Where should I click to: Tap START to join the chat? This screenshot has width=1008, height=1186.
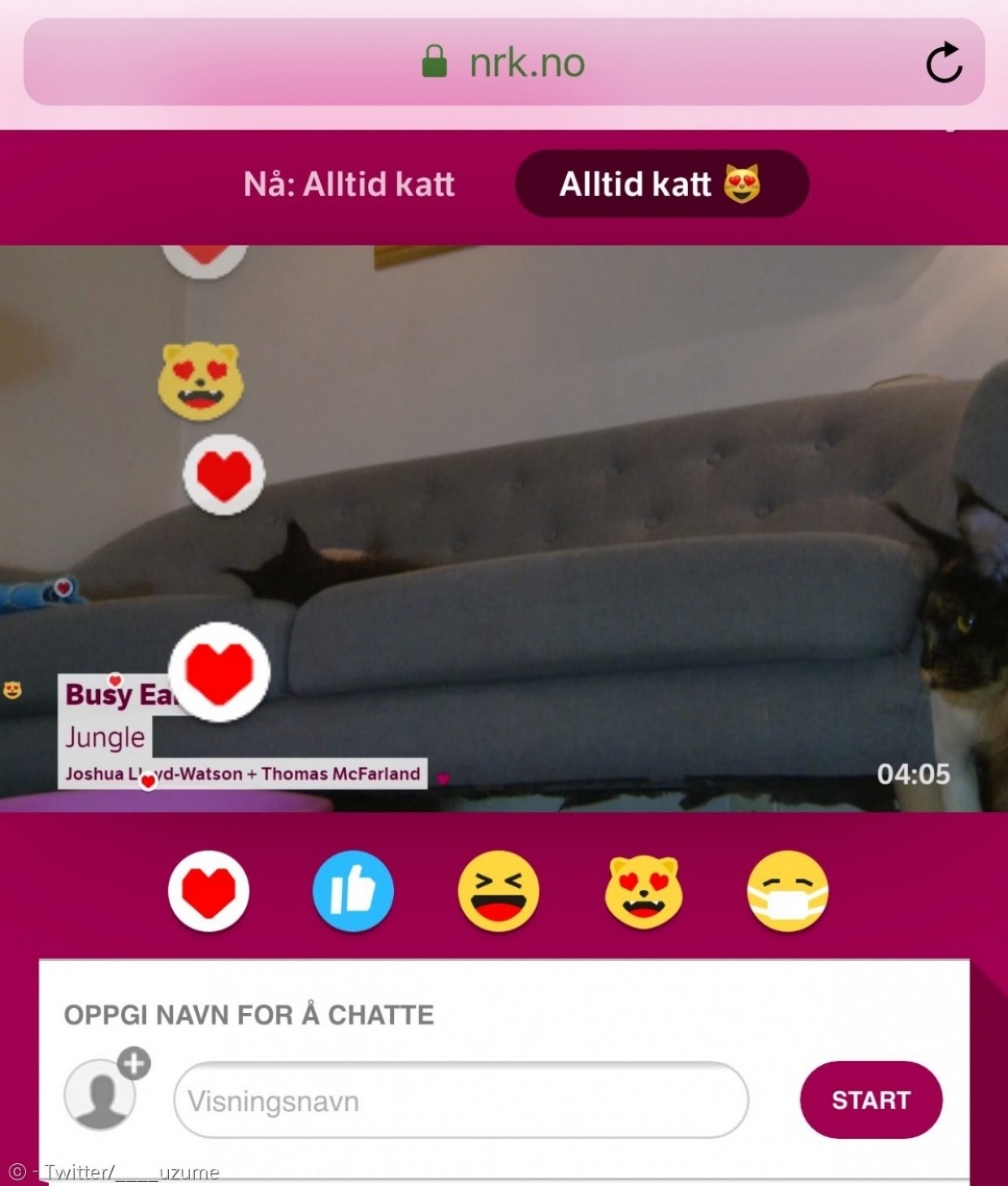[871, 1100]
